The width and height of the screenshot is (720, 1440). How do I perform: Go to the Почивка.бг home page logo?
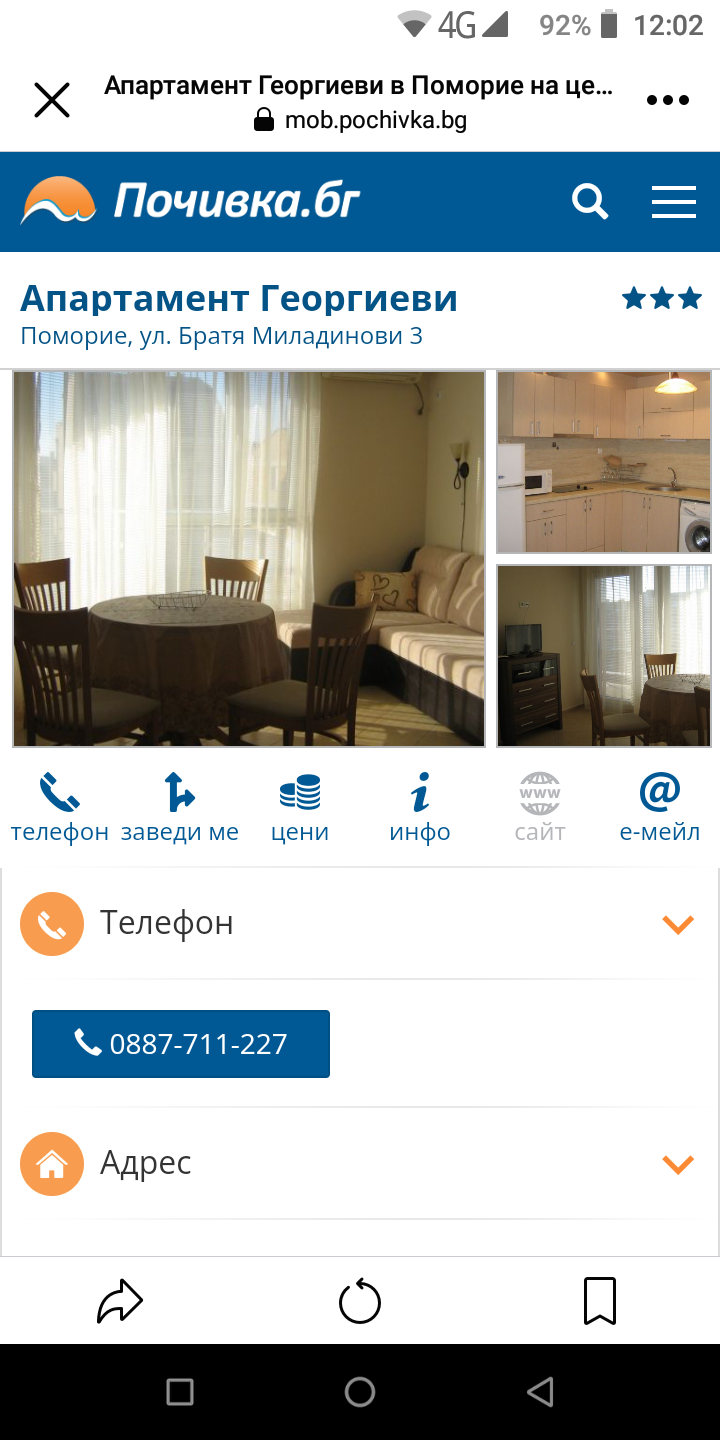tap(190, 200)
